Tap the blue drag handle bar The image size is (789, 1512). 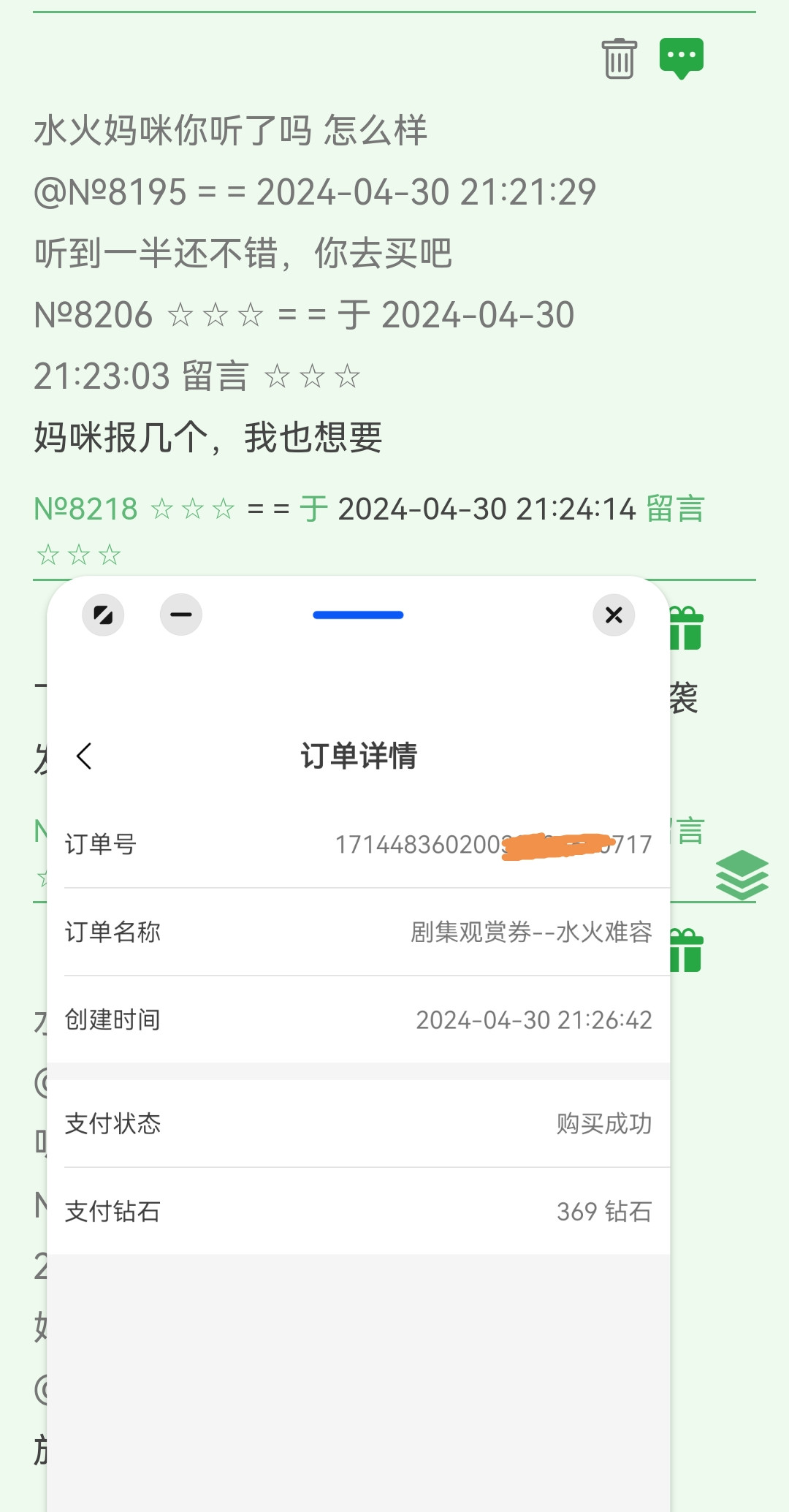[x=358, y=615]
